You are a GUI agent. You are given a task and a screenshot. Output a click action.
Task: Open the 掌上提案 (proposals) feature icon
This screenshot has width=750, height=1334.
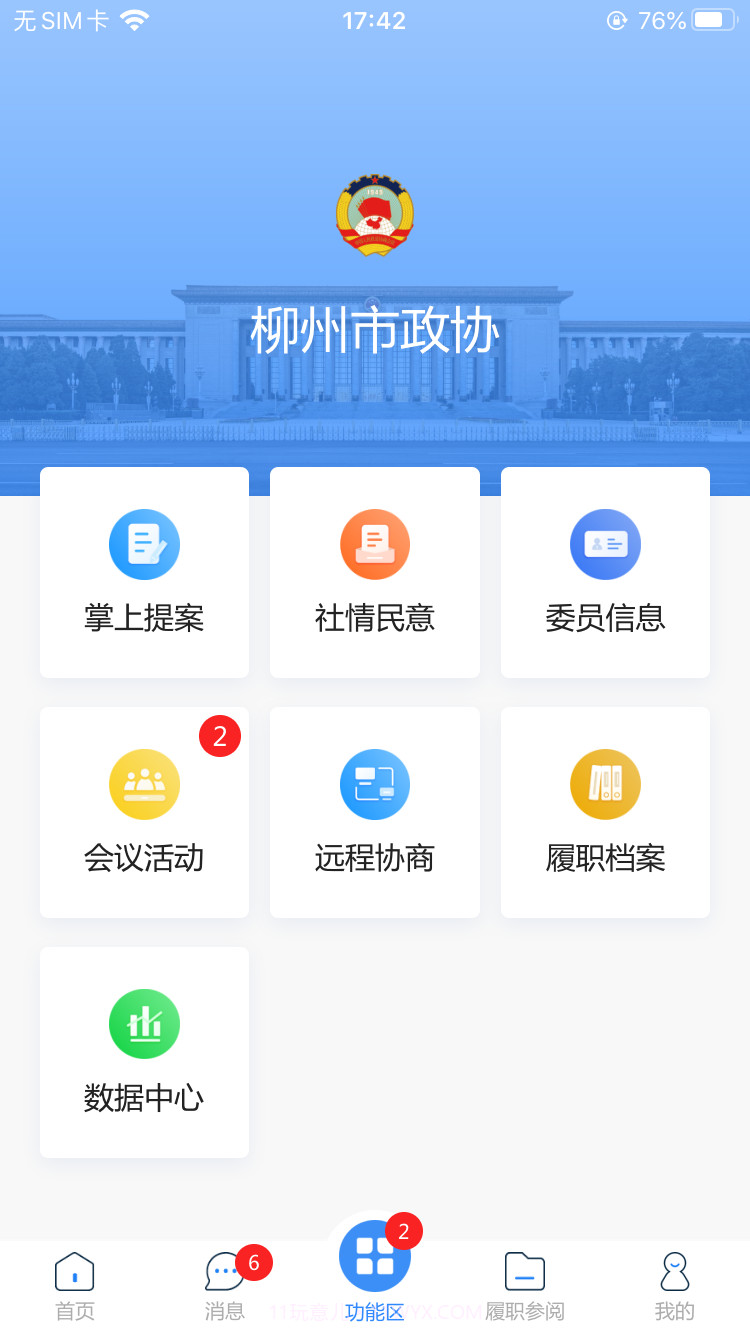coord(144,544)
